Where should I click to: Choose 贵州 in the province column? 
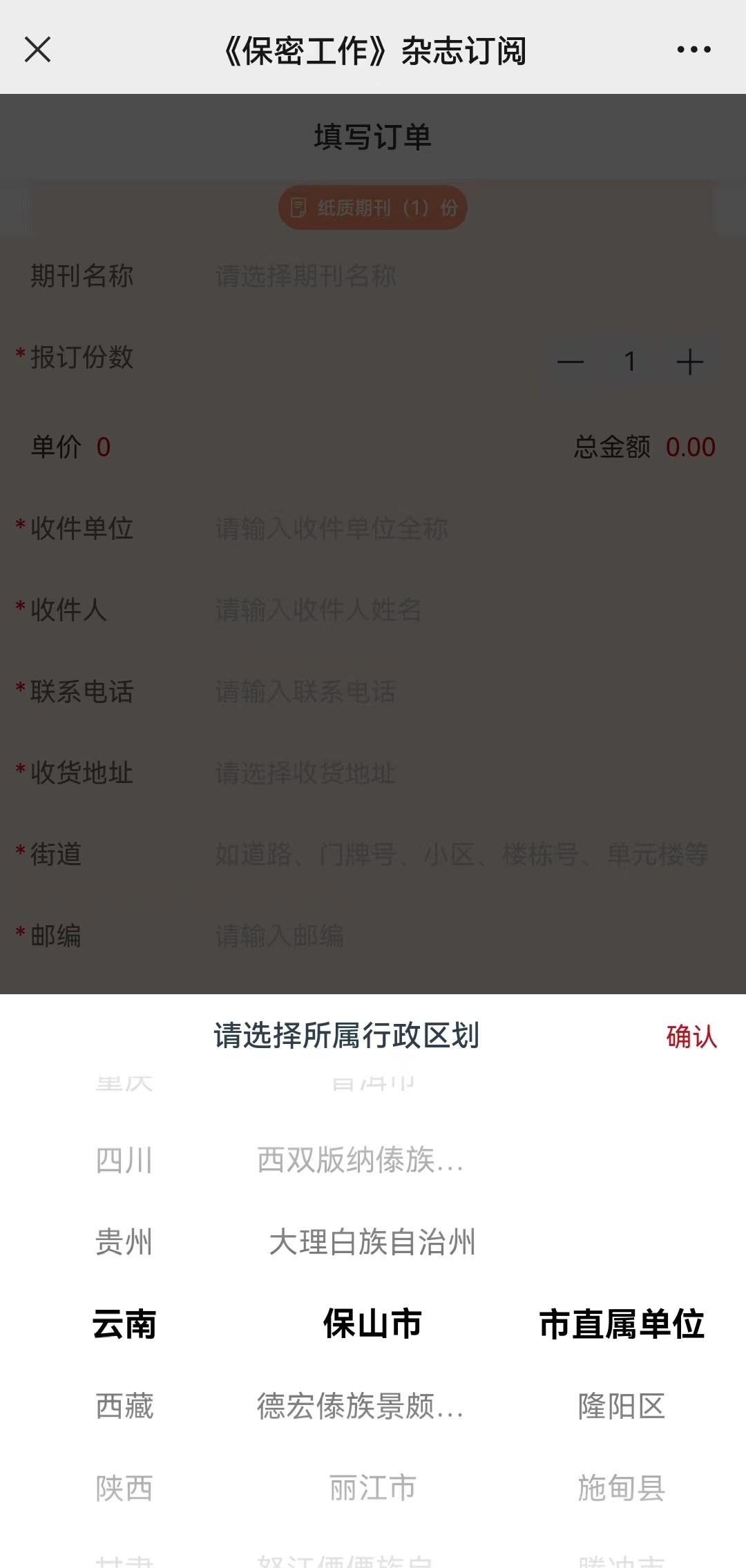pyautogui.click(x=124, y=1242)
